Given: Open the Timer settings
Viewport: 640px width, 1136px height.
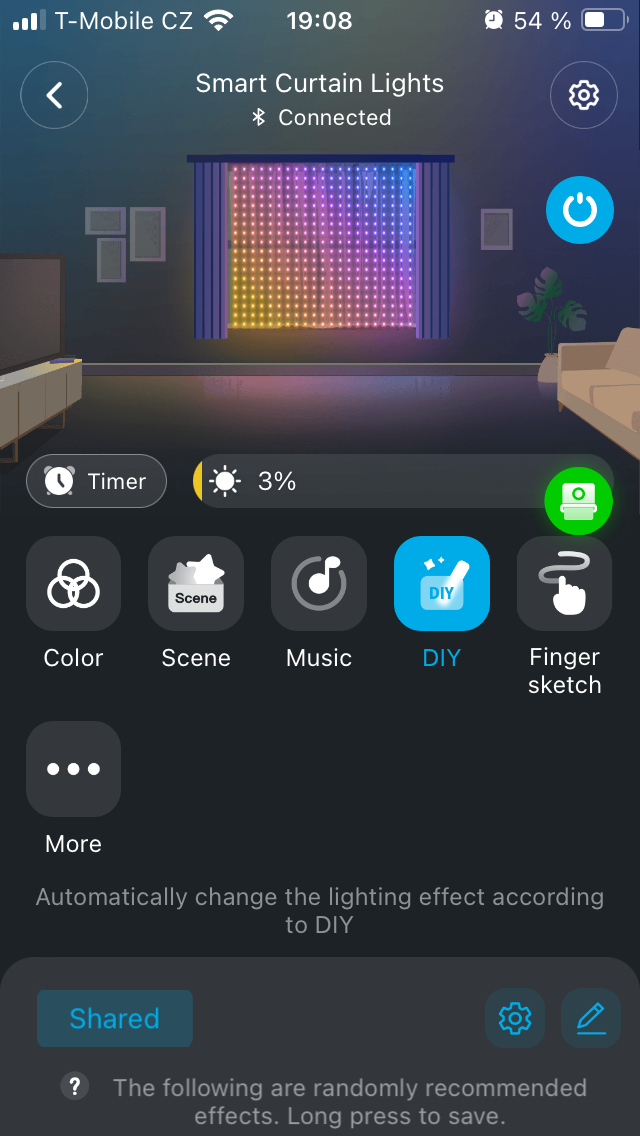Looking at the screenshot, I should tap(96, 481).
